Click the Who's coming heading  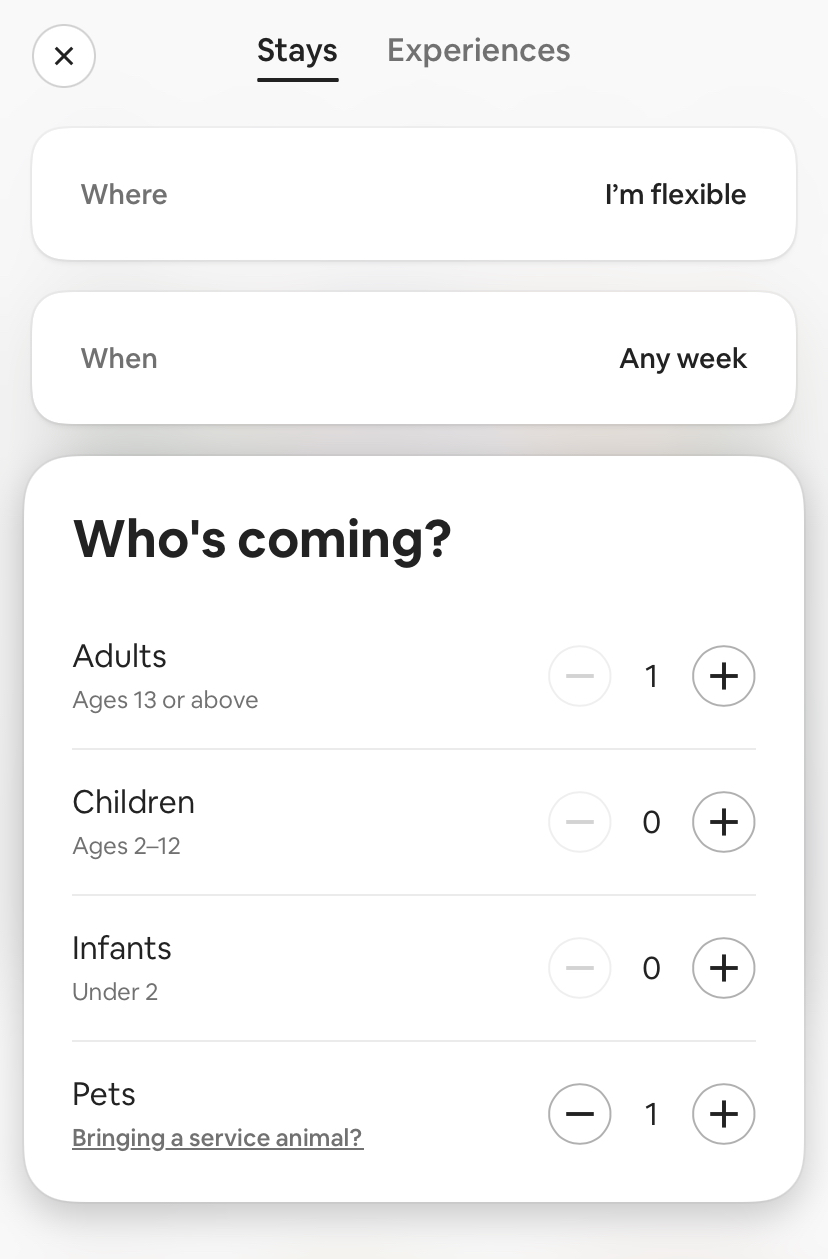tap(262, 539)
